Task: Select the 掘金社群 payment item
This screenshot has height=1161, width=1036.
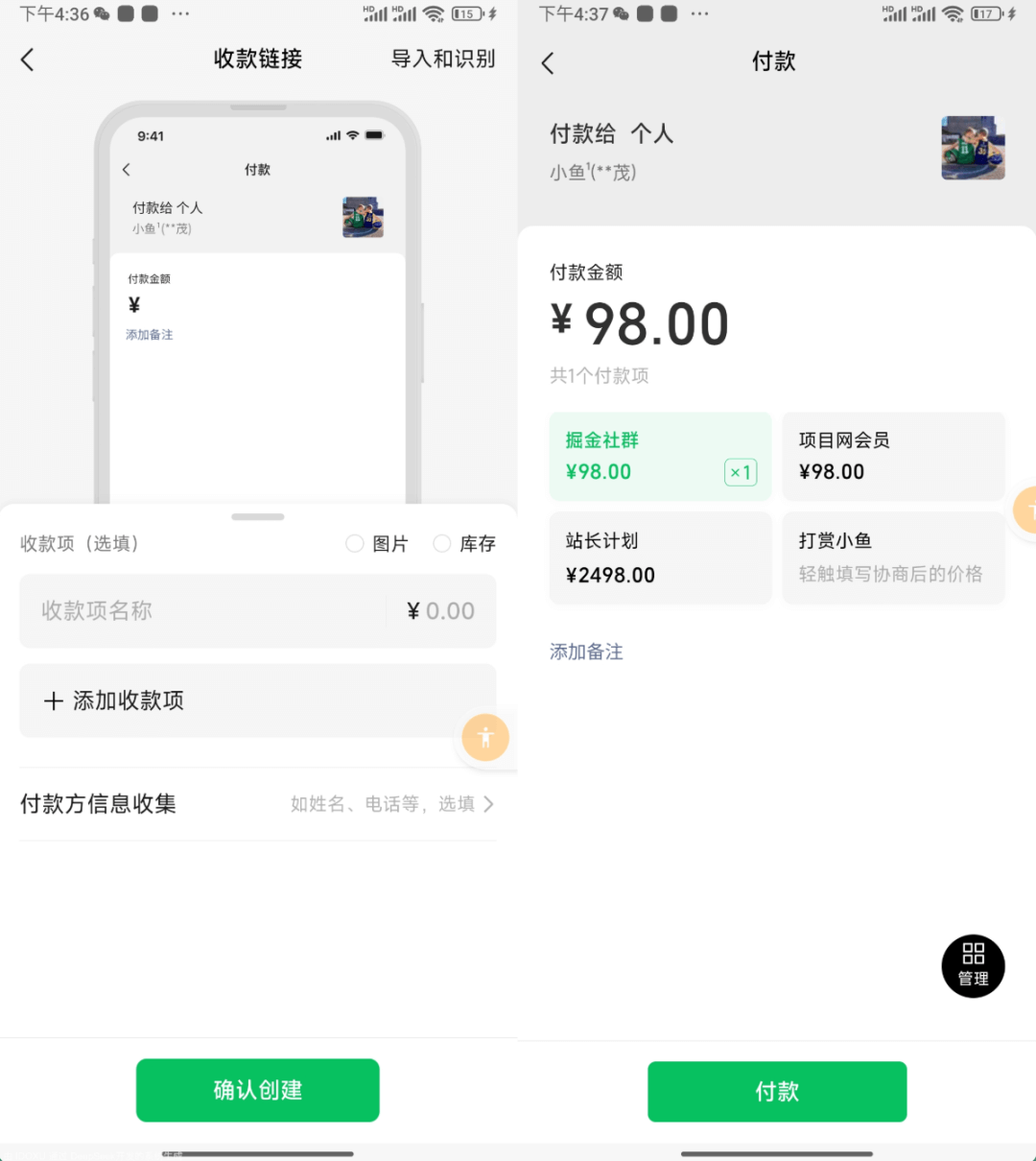Action: pyautogui.click(x=659, y=456)
